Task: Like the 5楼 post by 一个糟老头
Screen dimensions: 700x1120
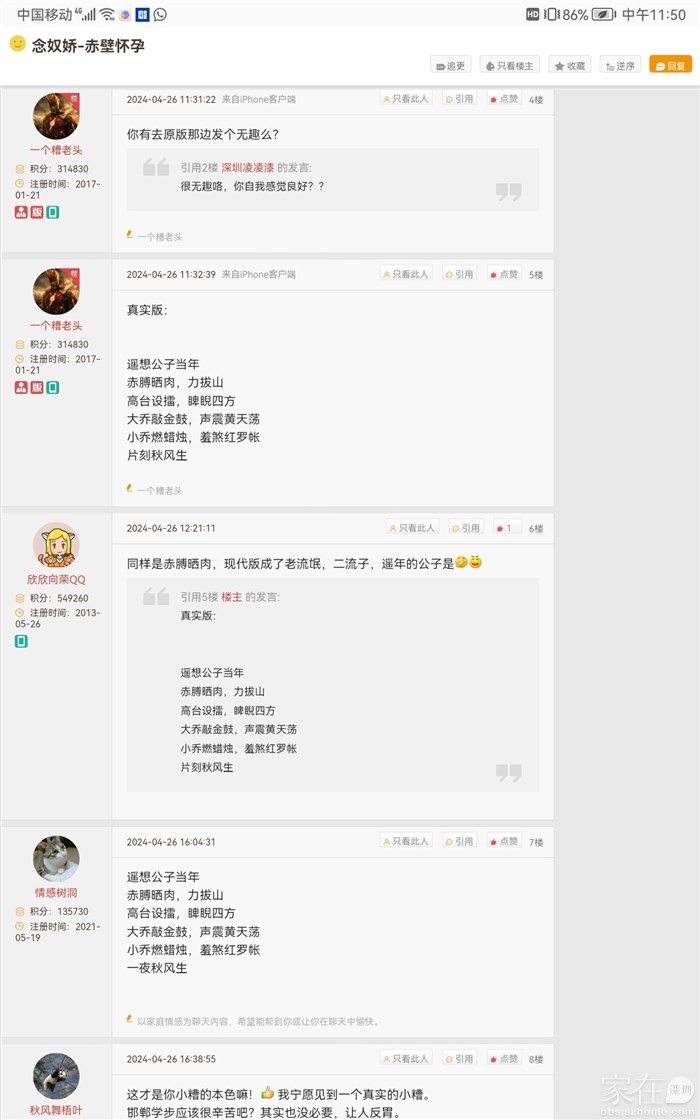Action: 504,274
